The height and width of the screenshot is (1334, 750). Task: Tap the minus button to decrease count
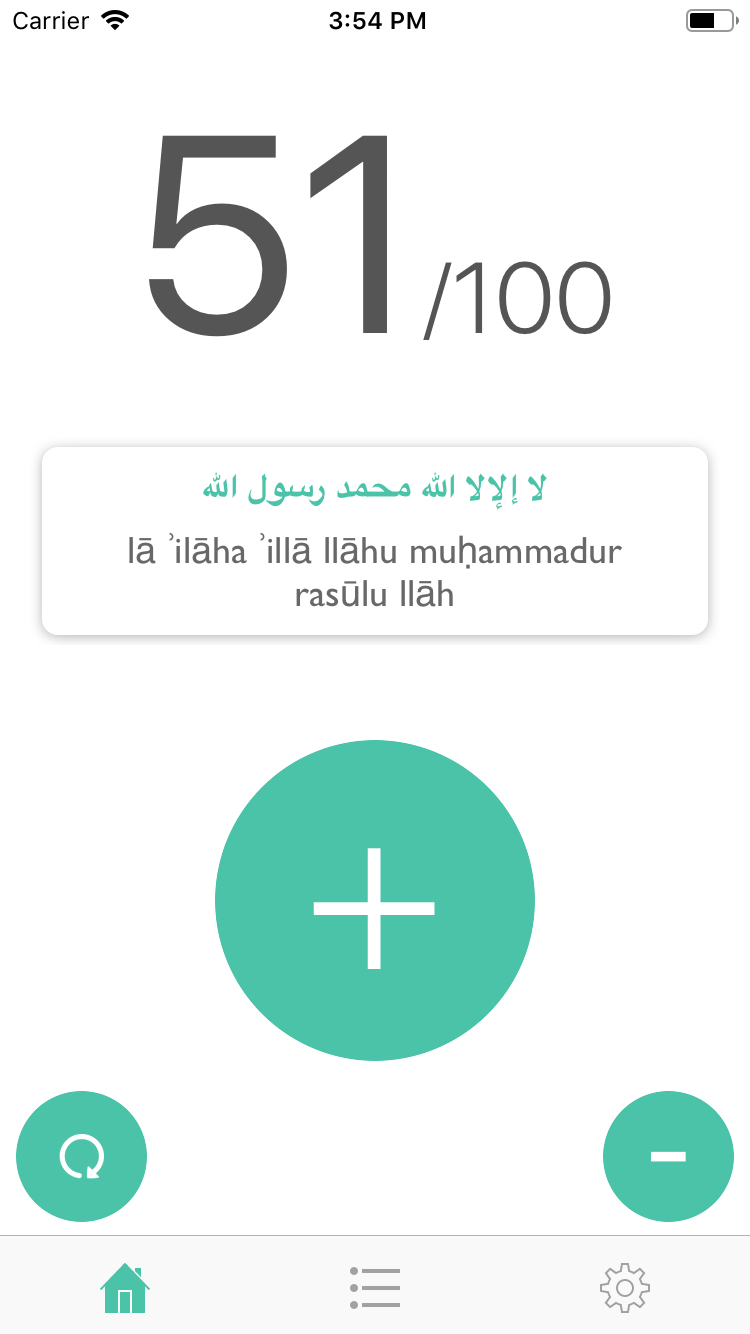668,1156
